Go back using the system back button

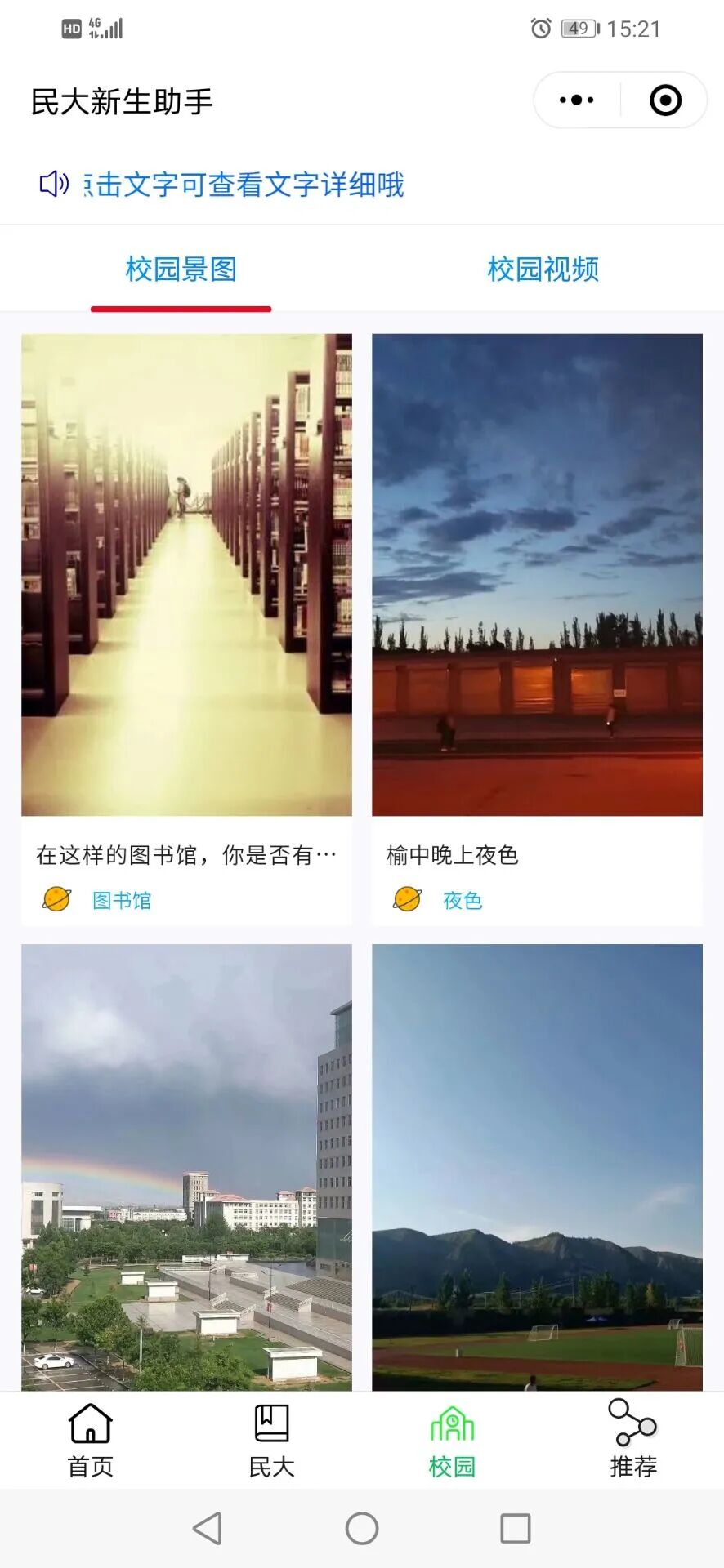208,1528
